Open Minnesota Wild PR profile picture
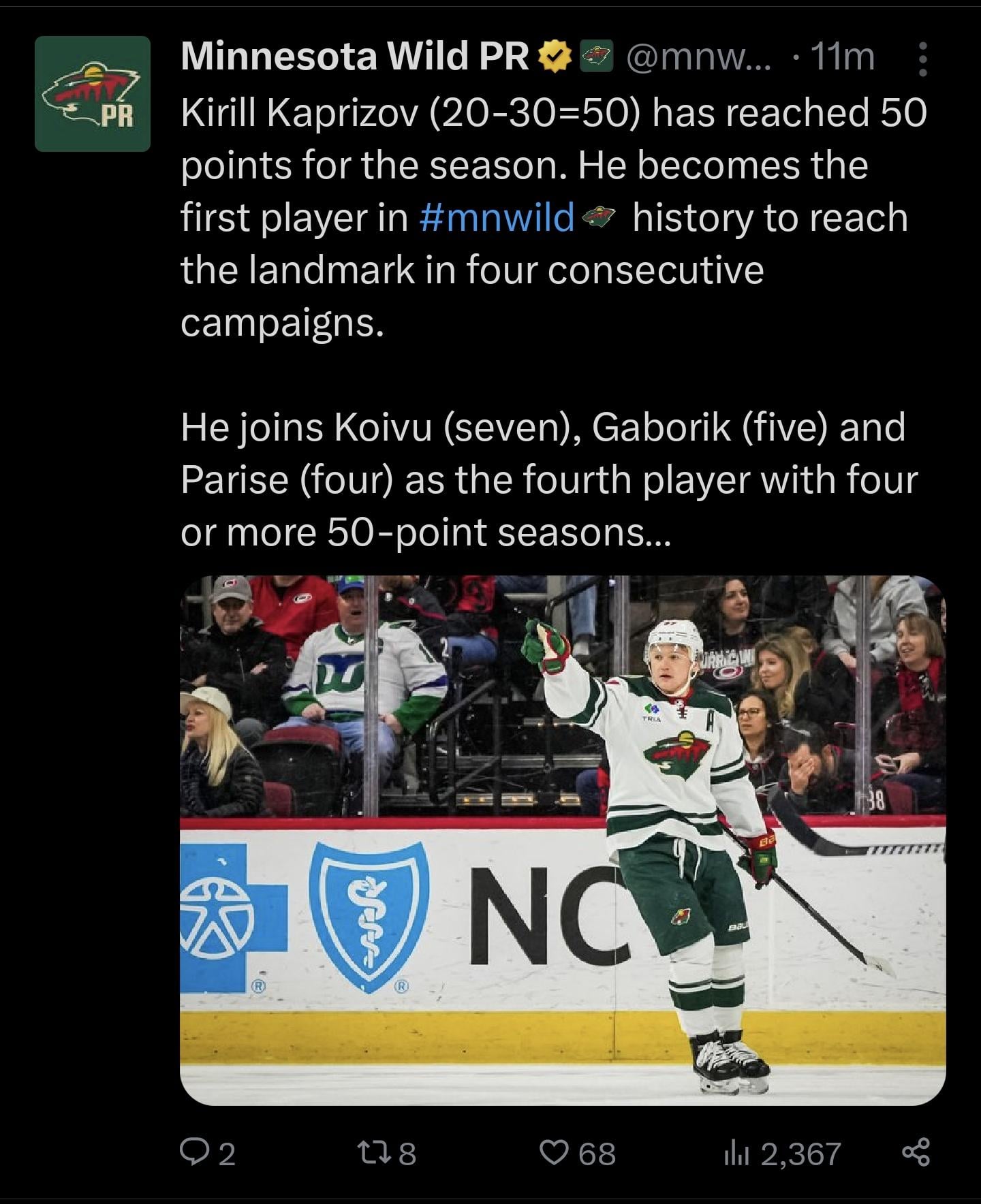This screenshot has height=1204, width=981. (93, 94)
